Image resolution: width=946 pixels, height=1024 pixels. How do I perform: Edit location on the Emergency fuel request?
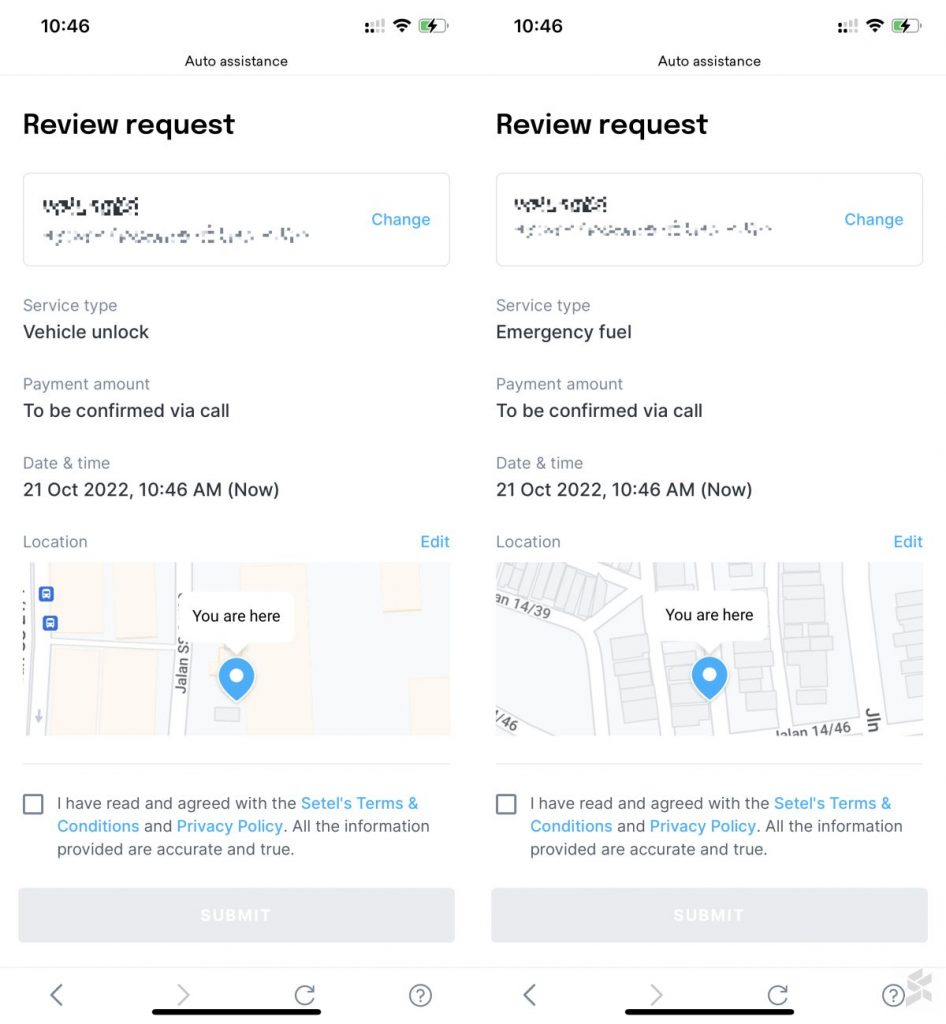click(x=907, y=542)
